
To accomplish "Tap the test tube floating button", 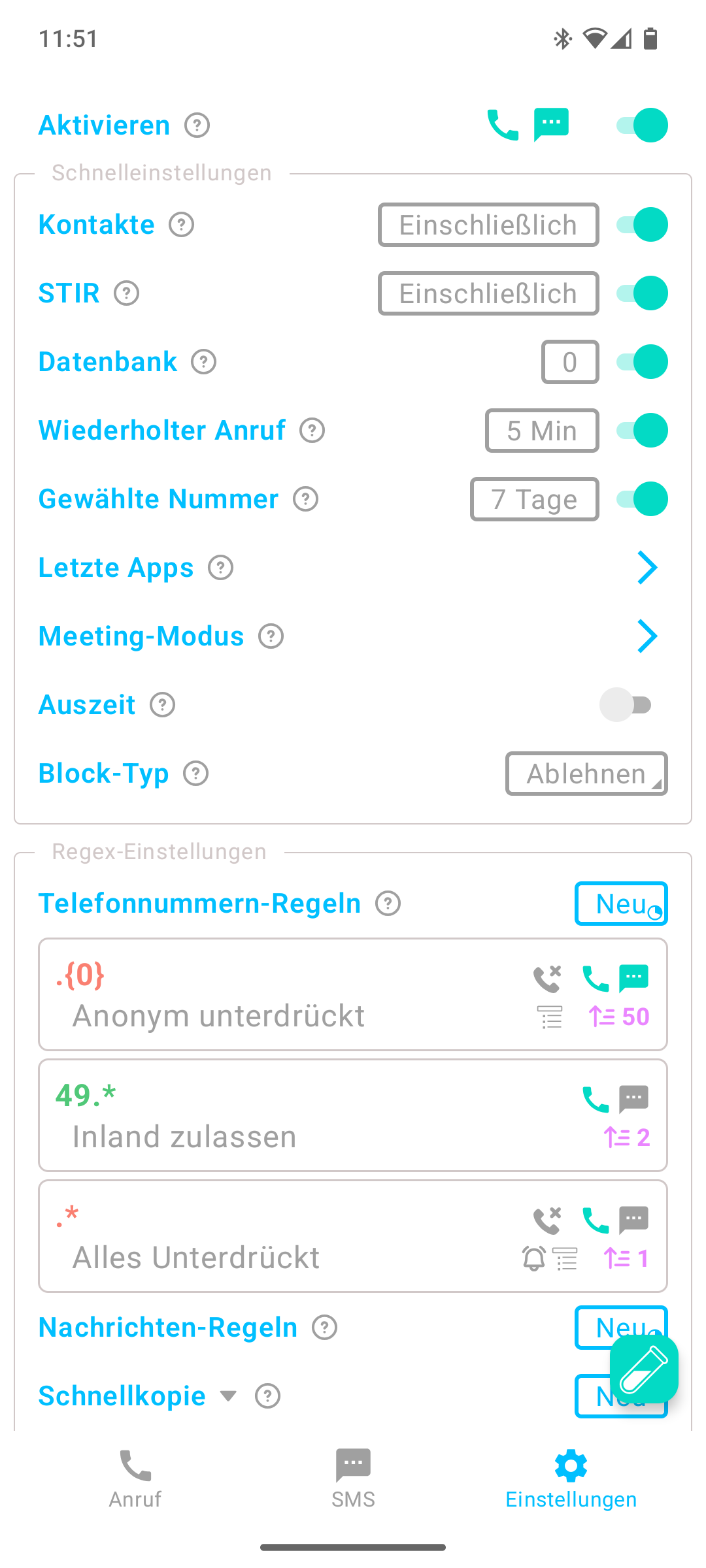I will pos(644,1369).
